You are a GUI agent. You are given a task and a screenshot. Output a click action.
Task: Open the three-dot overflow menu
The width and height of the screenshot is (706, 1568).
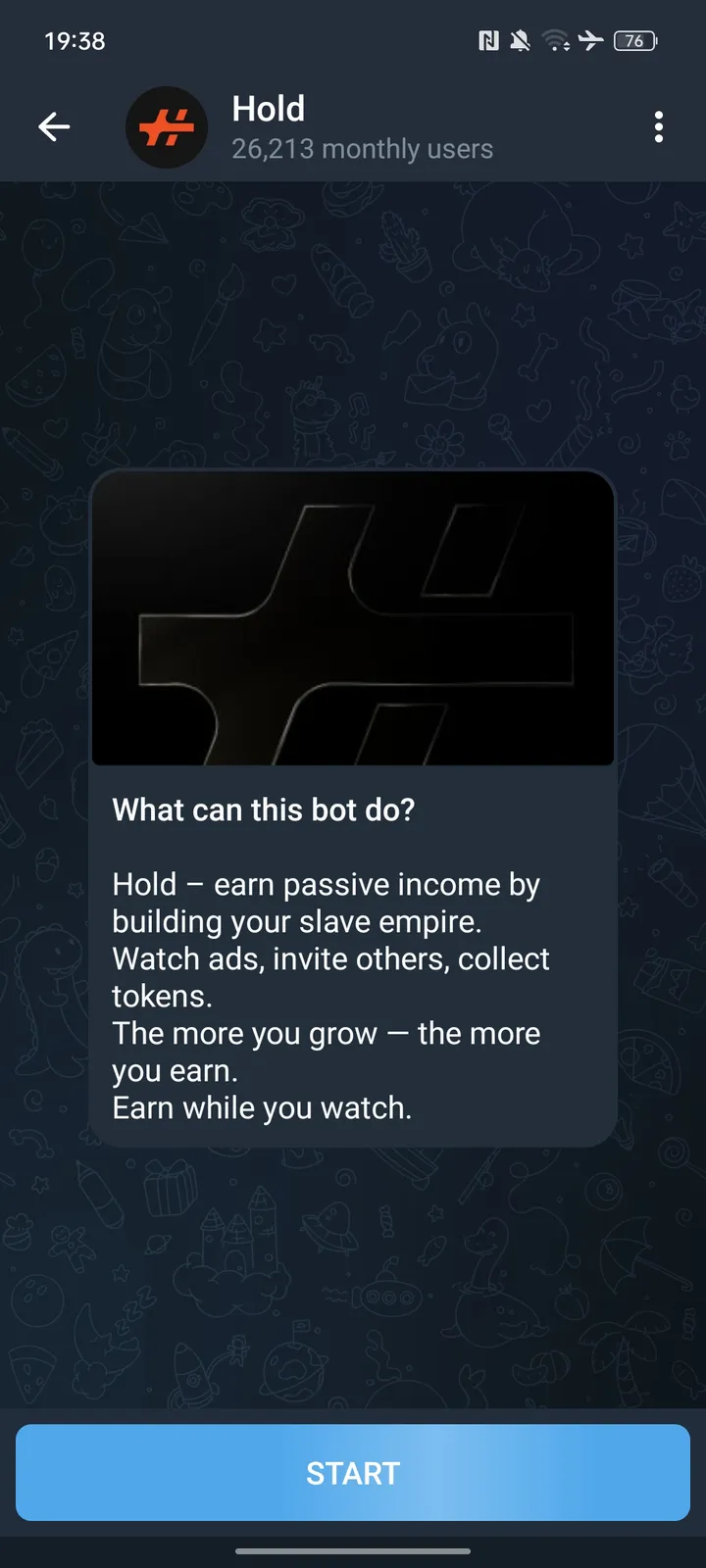pyautogui.click(x=658, y=127)
